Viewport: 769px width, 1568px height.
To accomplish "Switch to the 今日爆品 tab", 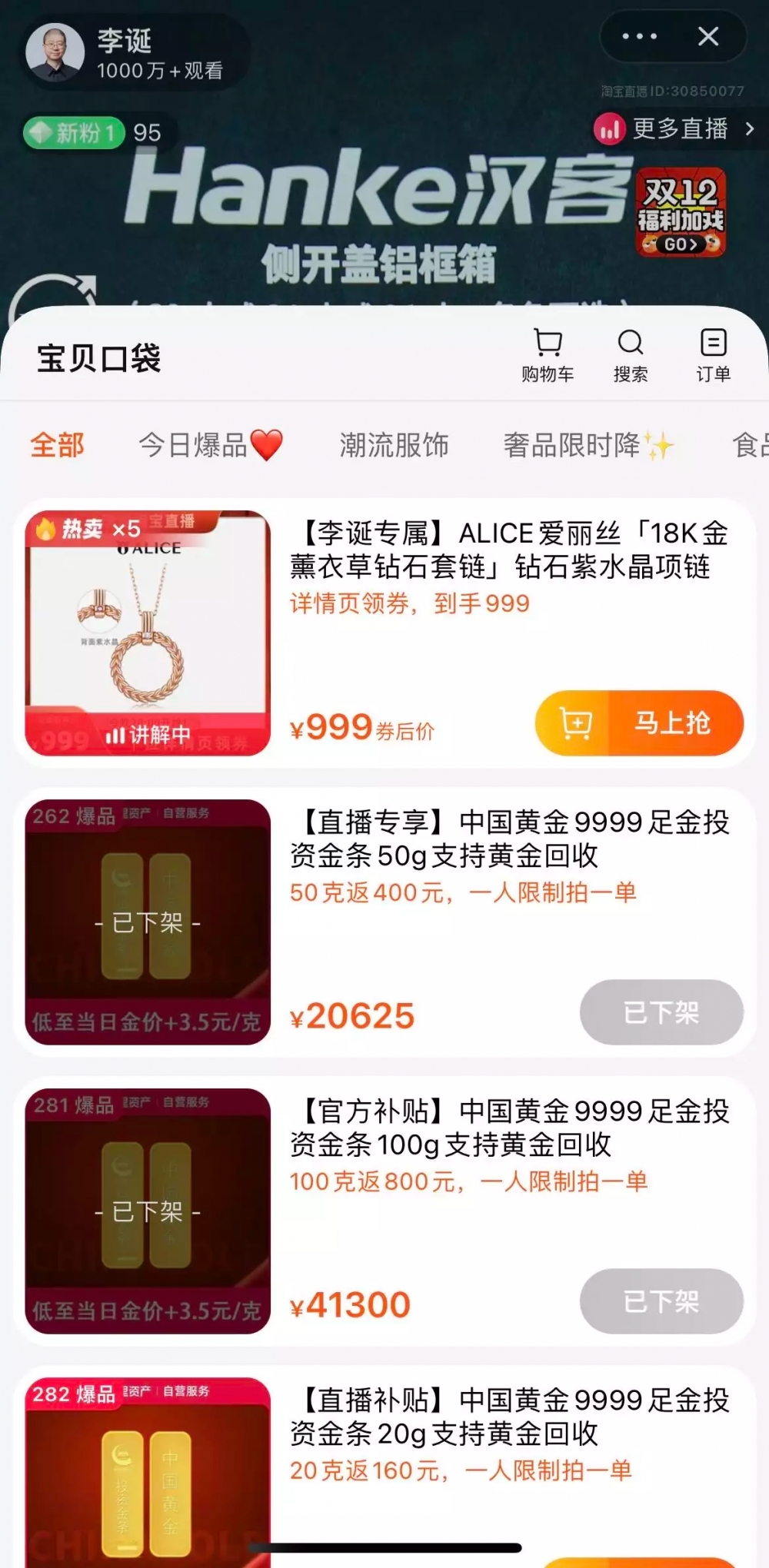I will (209, 445).
